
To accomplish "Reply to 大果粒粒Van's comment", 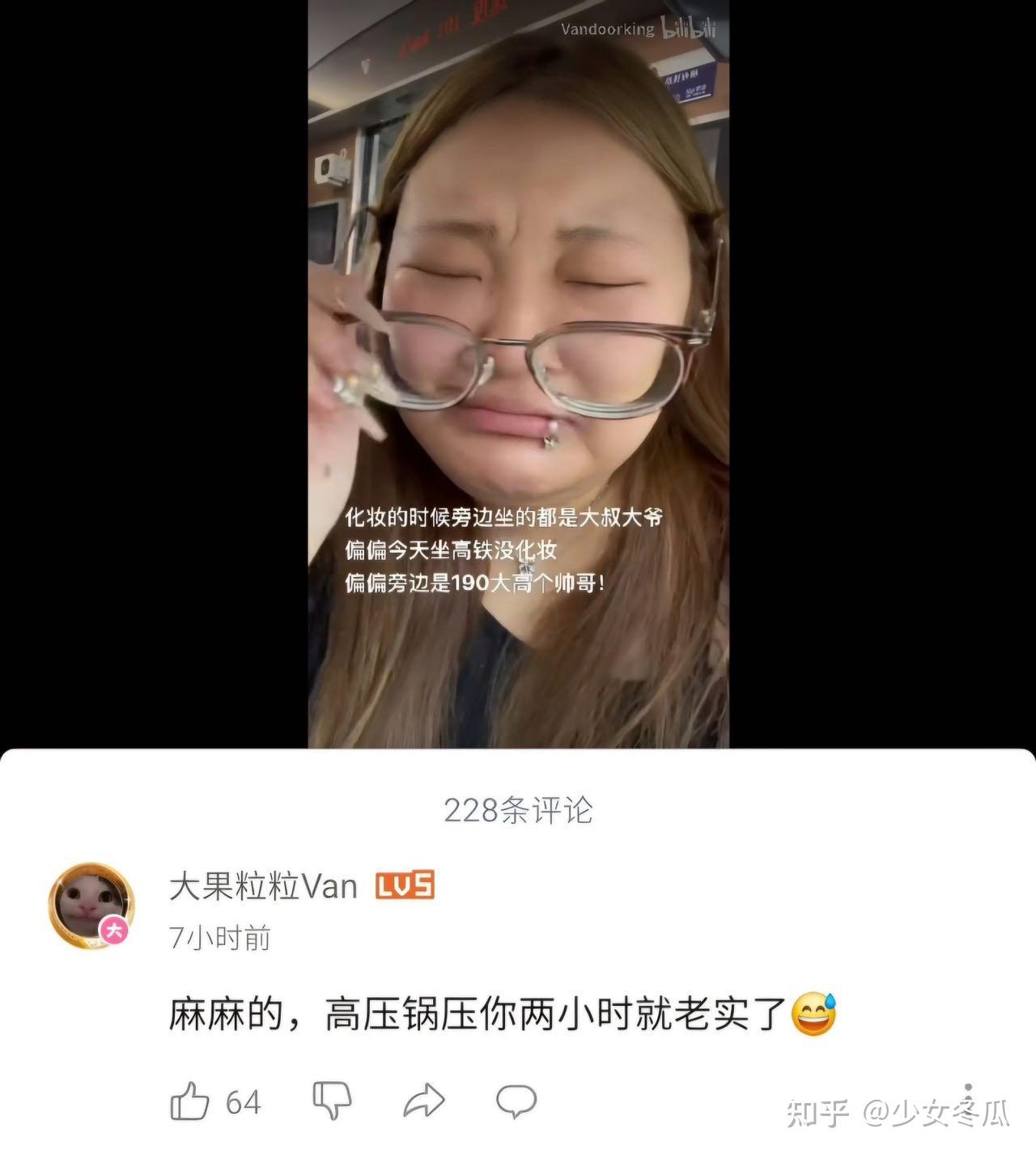I will point(516,1101).
